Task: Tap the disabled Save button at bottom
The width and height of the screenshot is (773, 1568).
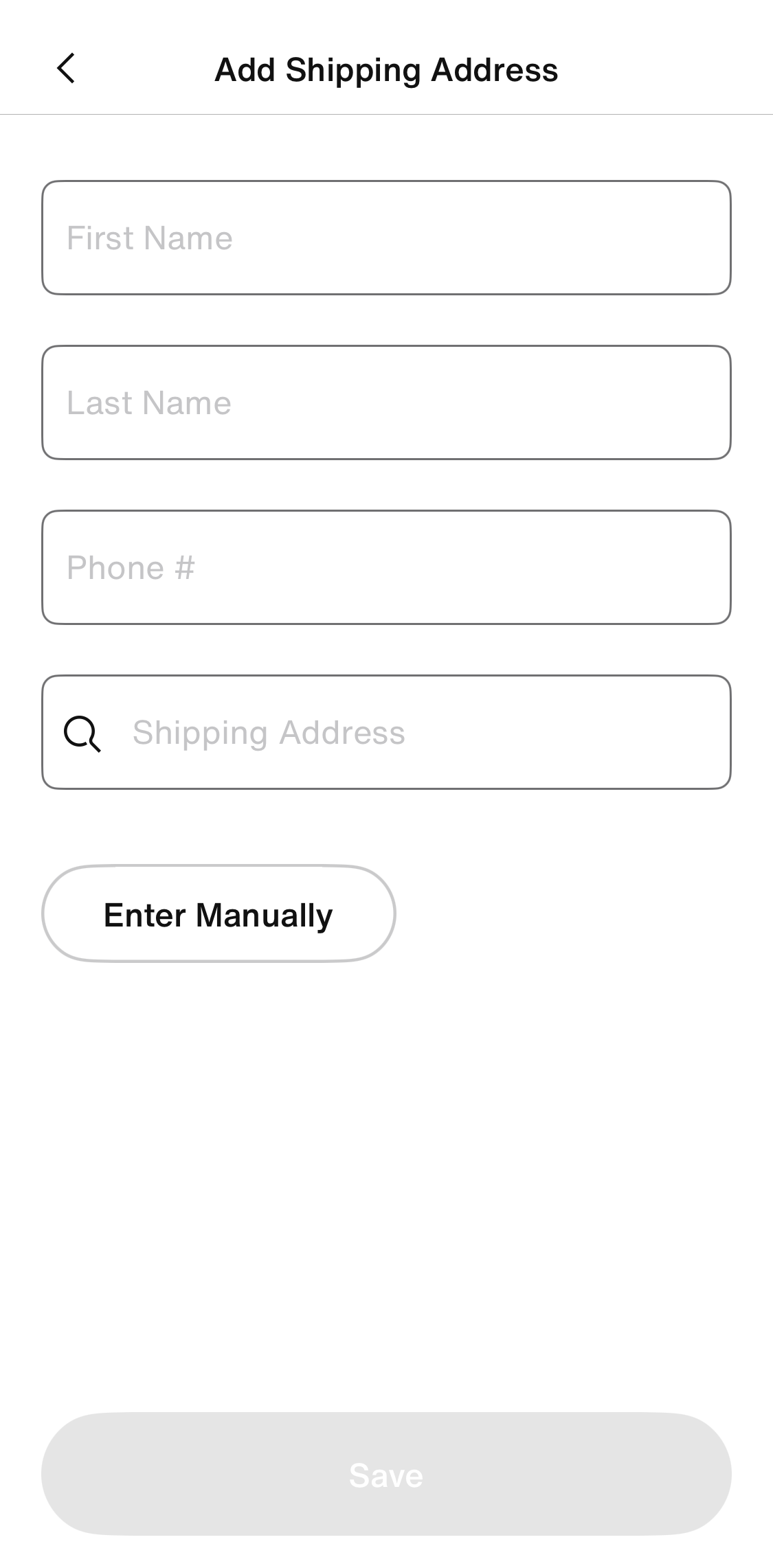Action: click(x=386, y=1475)
